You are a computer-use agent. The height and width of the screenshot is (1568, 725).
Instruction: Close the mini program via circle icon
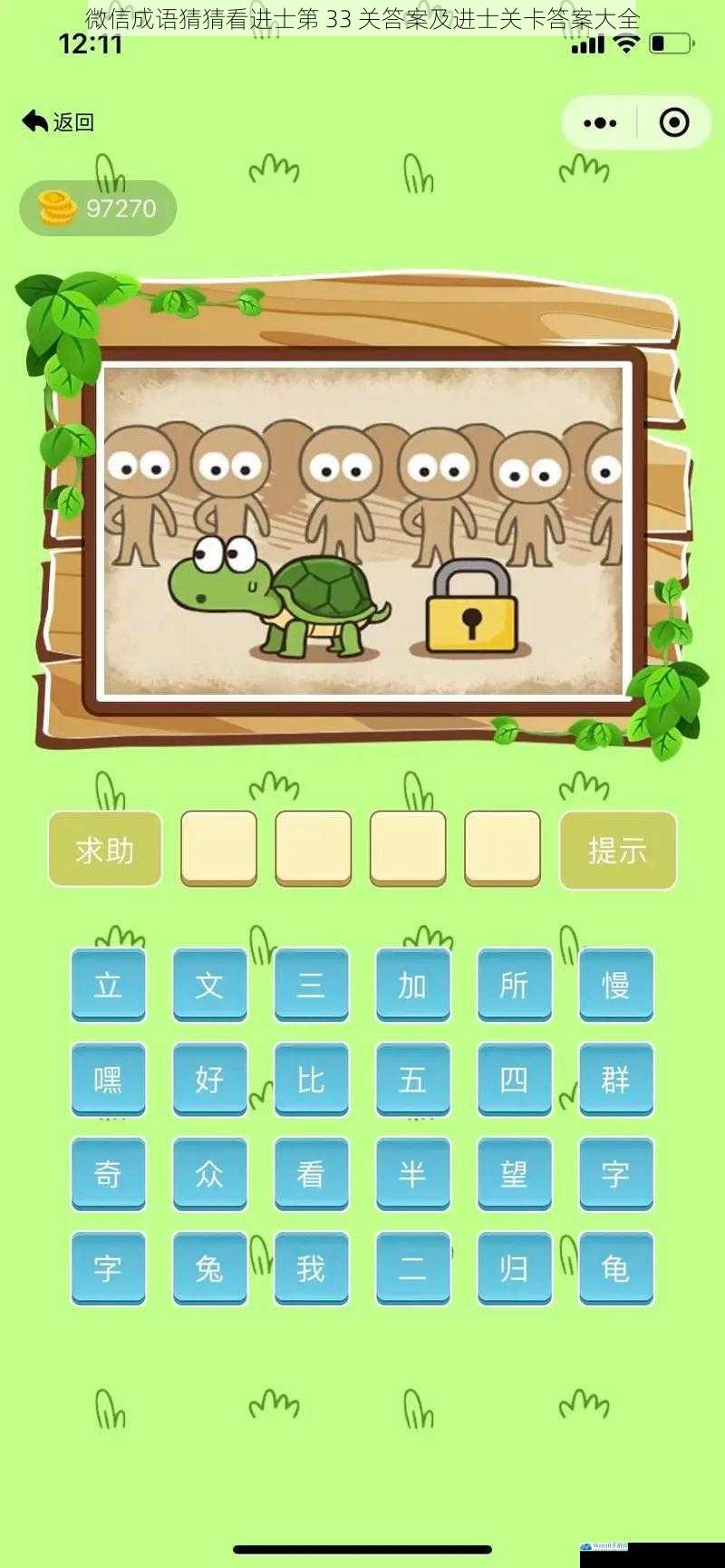tap(673, 122)
